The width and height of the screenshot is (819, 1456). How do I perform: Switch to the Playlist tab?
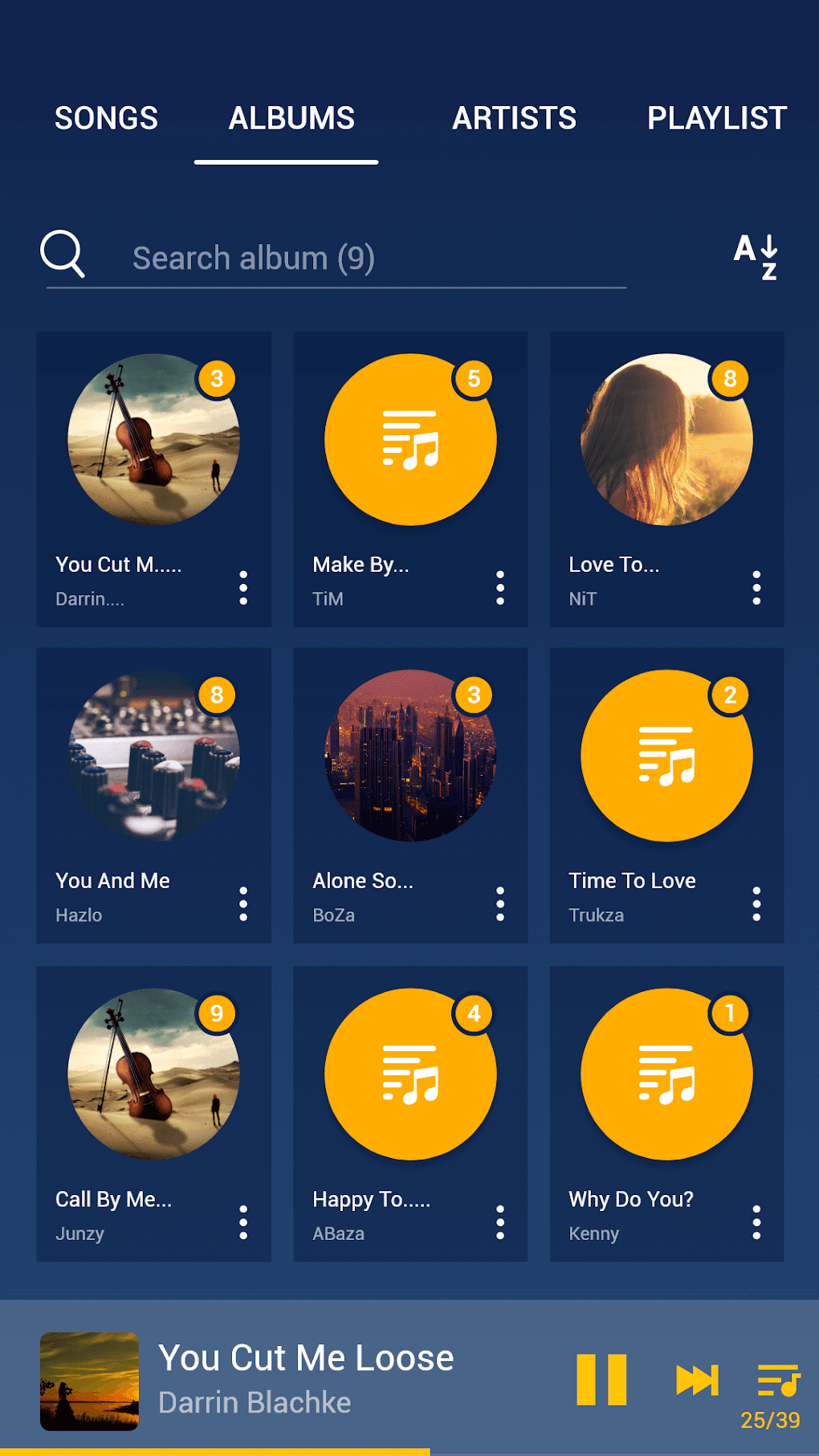pos(716,118)
